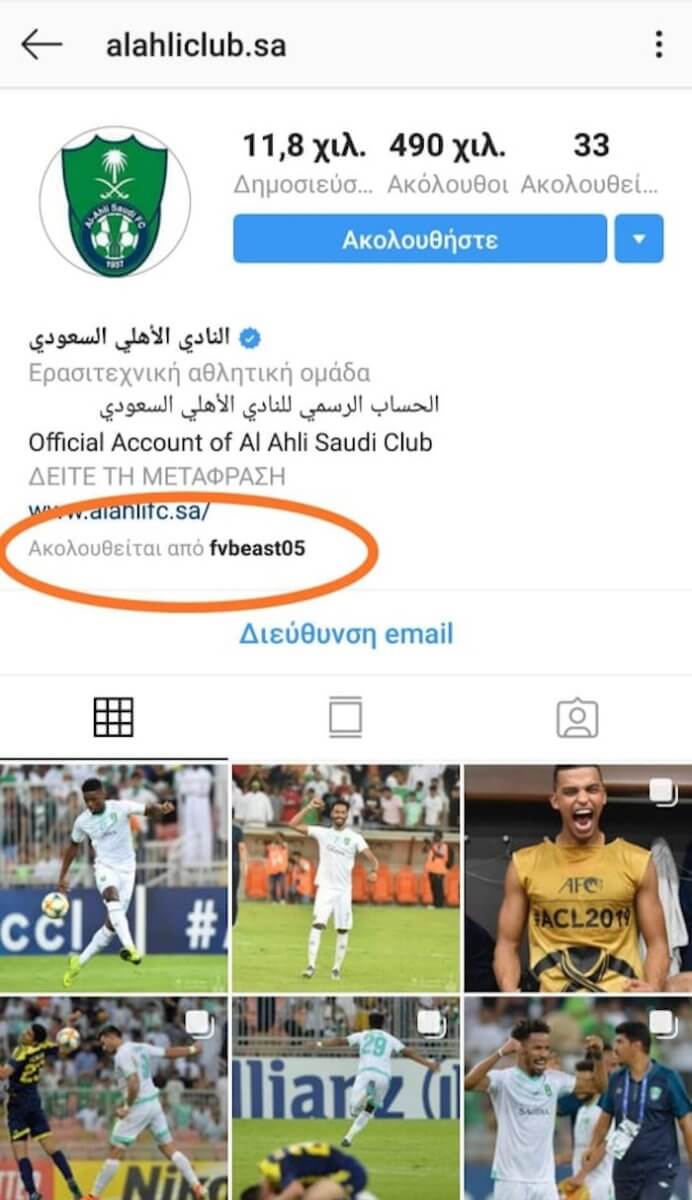Open post of players heading the ball
Screen dimensions: 692x1200
pos(114,1097)
